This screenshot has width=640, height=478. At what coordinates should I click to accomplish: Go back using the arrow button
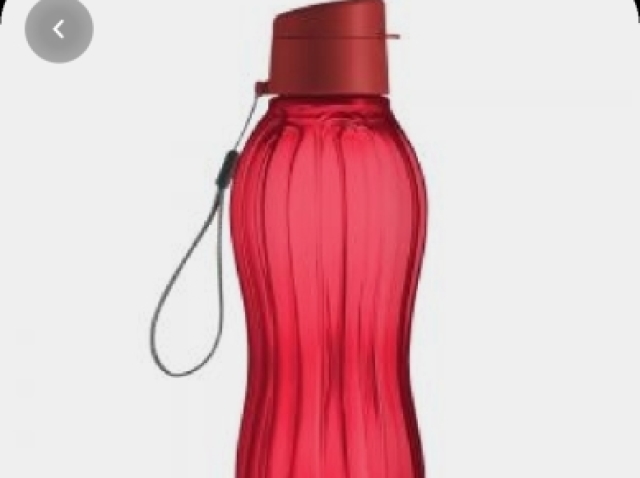(x=59, y=30)
